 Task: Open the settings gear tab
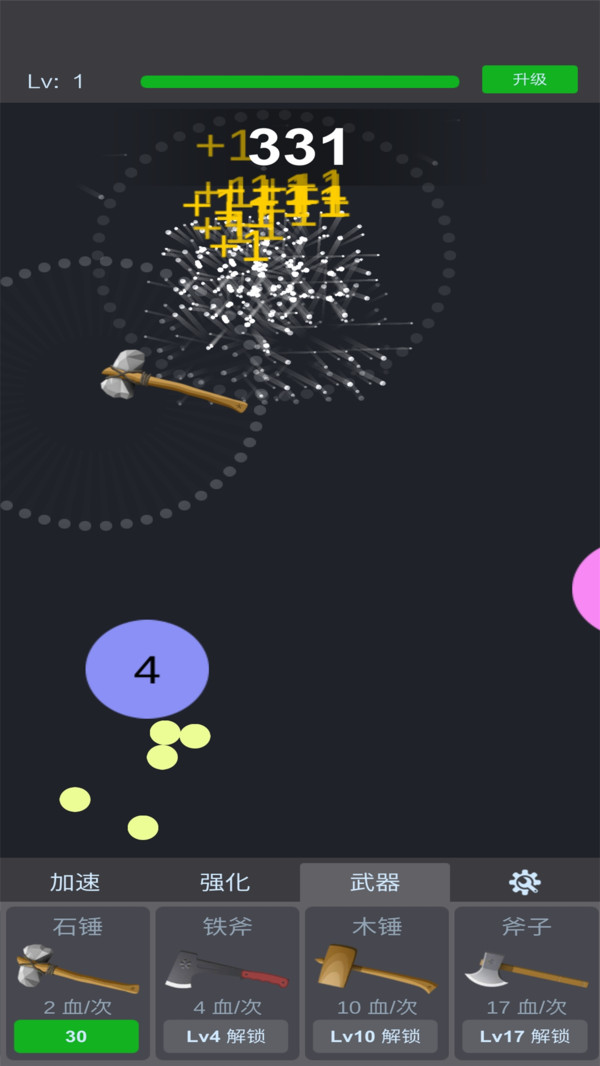tap(524, 882)
